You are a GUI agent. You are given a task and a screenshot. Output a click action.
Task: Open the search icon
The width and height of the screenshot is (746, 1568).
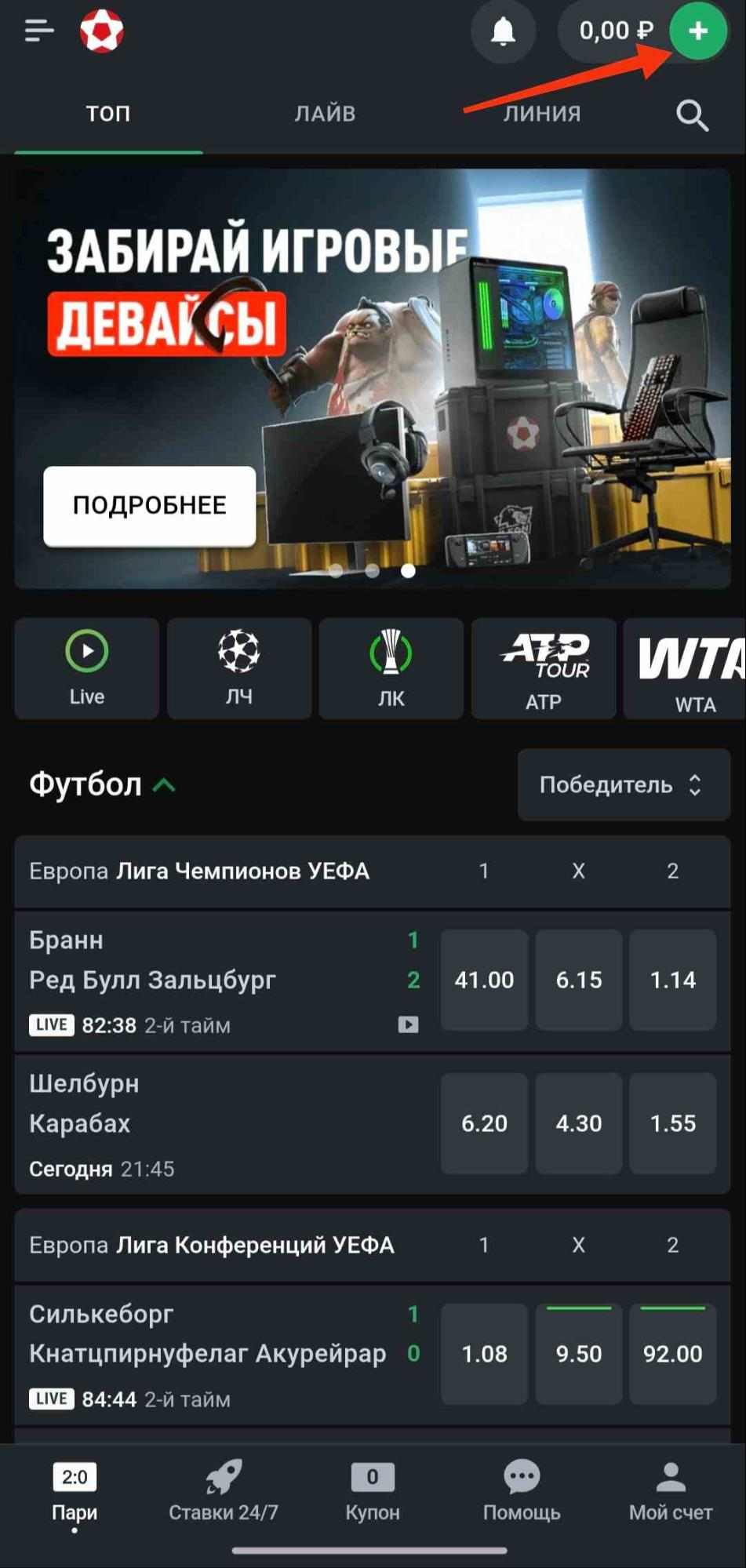692,115
